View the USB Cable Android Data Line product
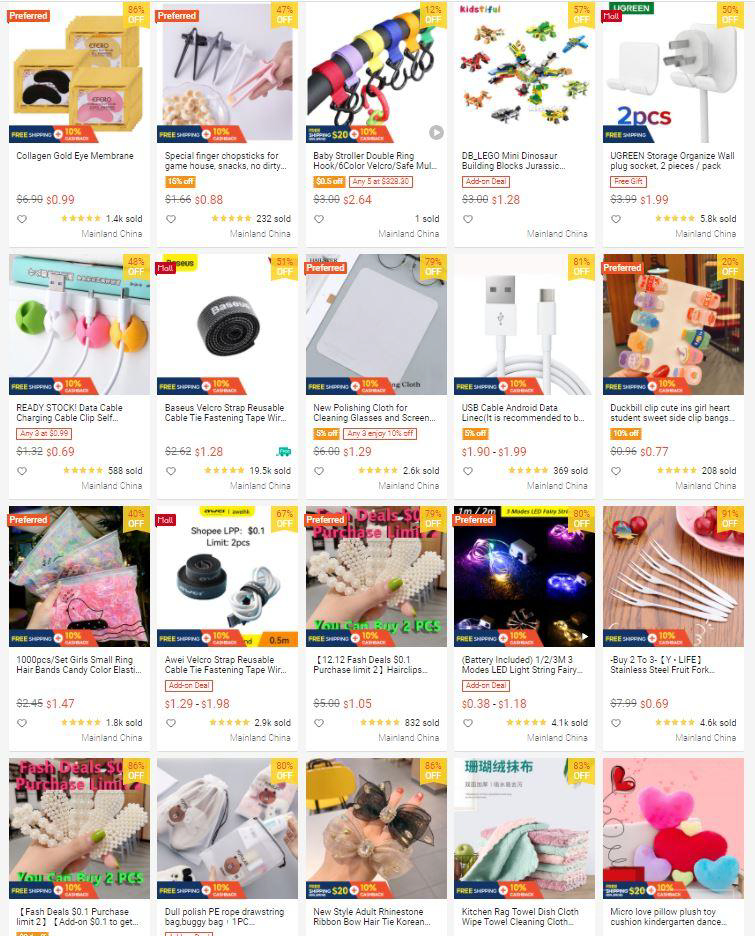The image size is (755, 936). tap(525, 325)
